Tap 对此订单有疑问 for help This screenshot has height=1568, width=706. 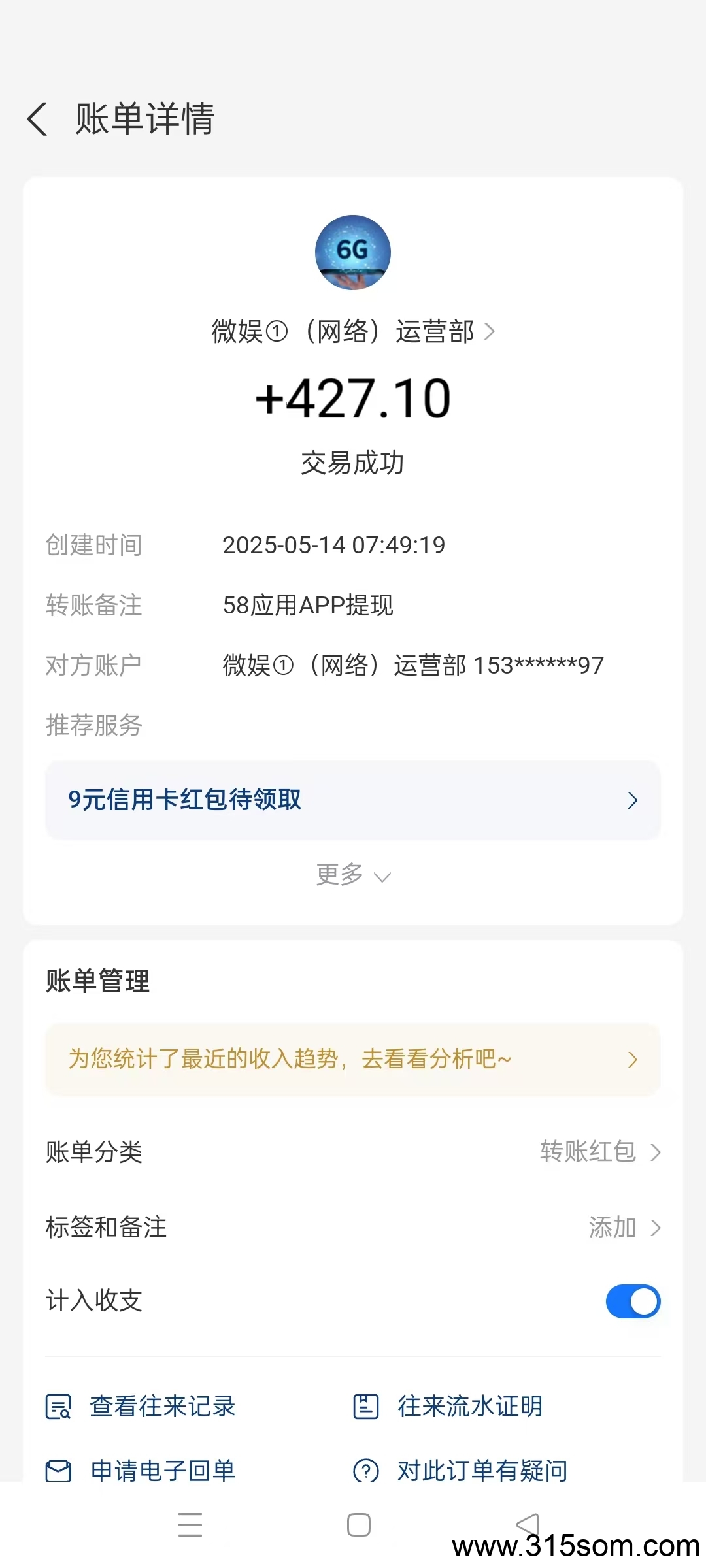pos(461,1470)
